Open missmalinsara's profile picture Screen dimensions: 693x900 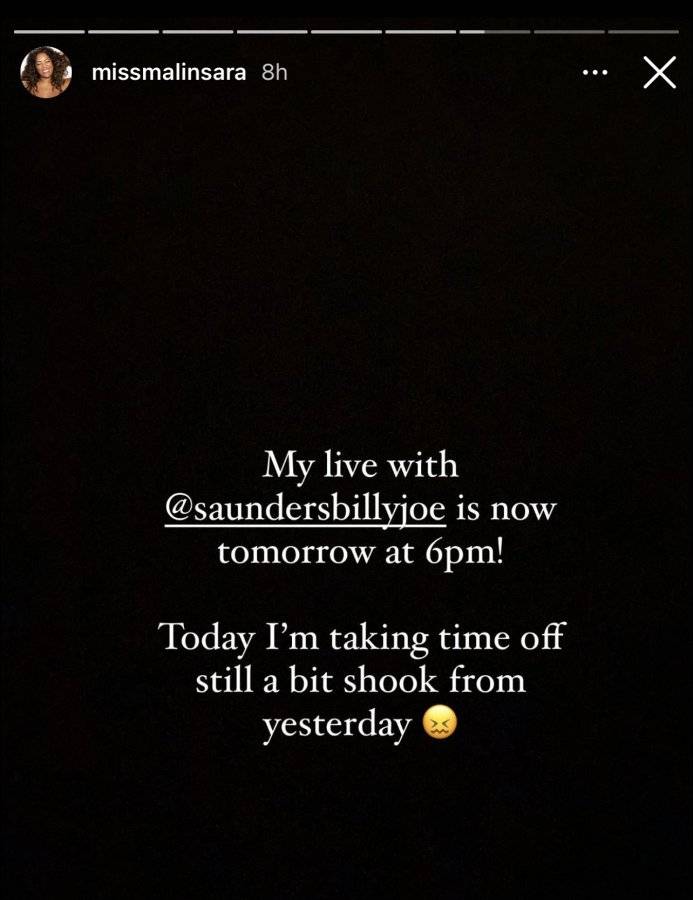pyautogui.click(x=45, y=72)
